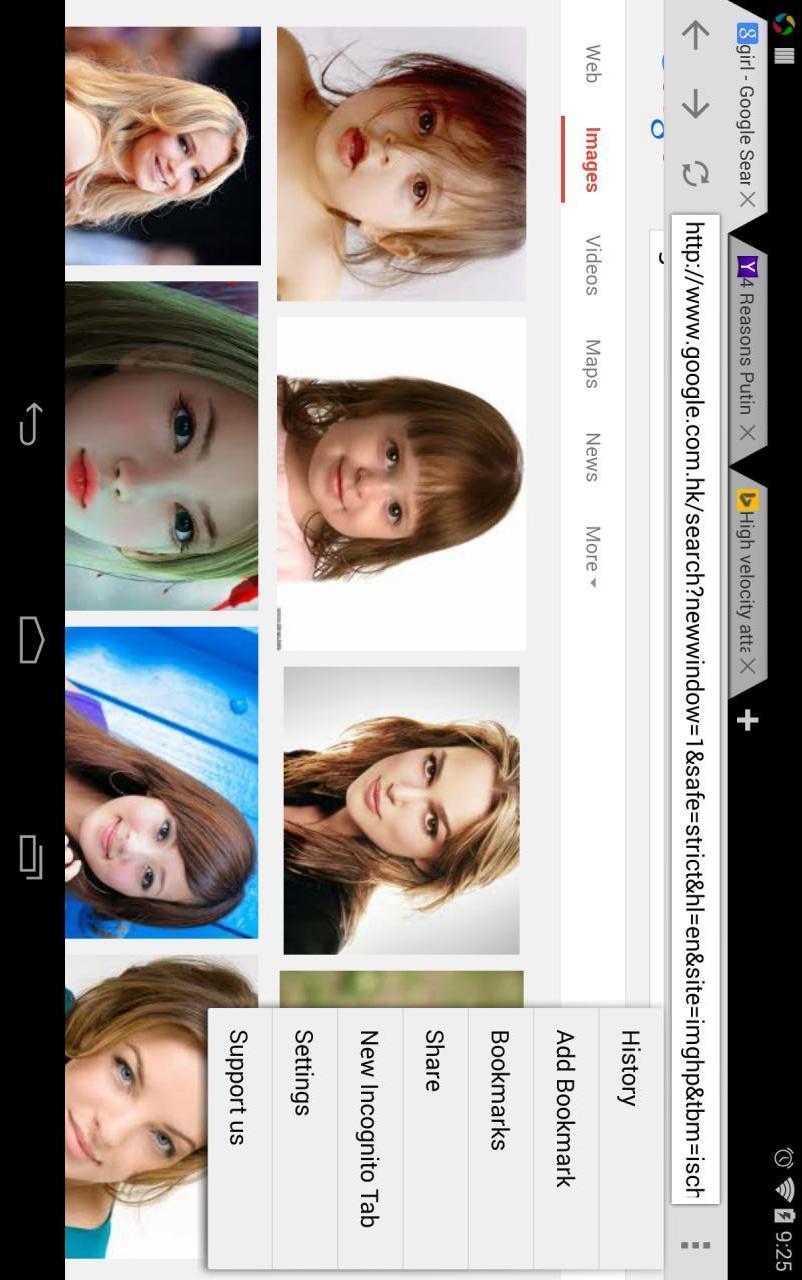The image size is (802, 1280).
Task: Choose Share in the dropdown menu
Action: click(x=433, y=1060)
